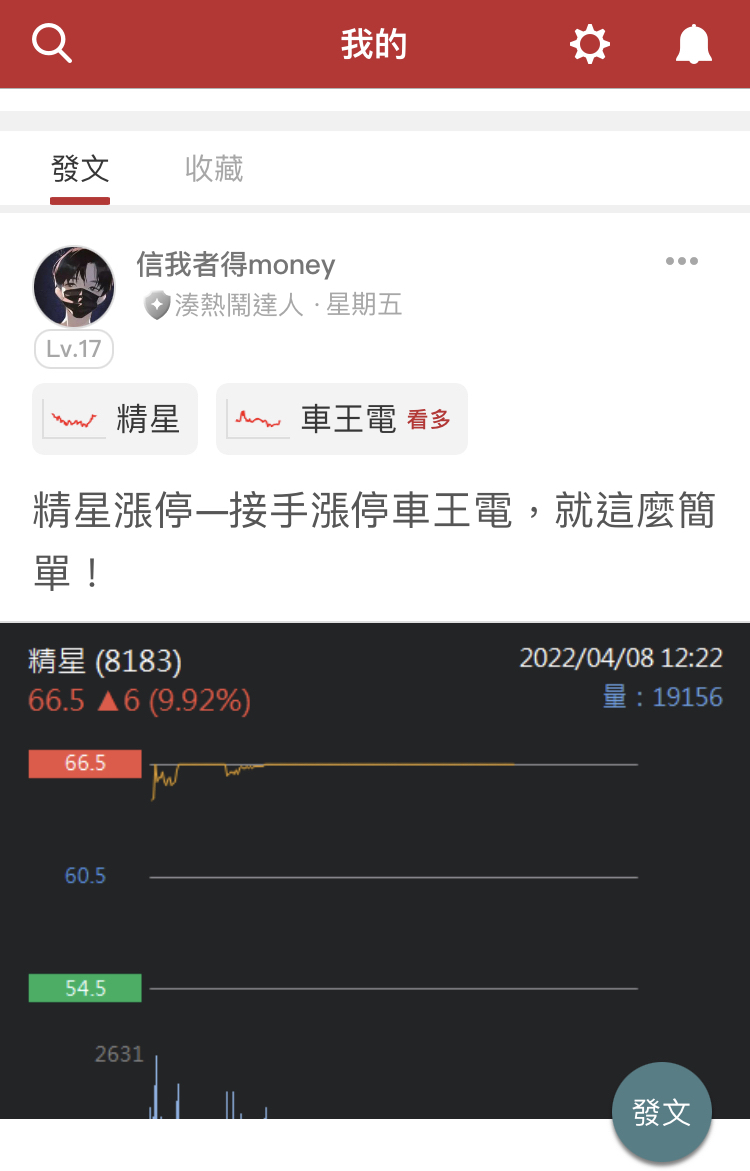Tap the 精星 stock chip

tap(115, 419)
